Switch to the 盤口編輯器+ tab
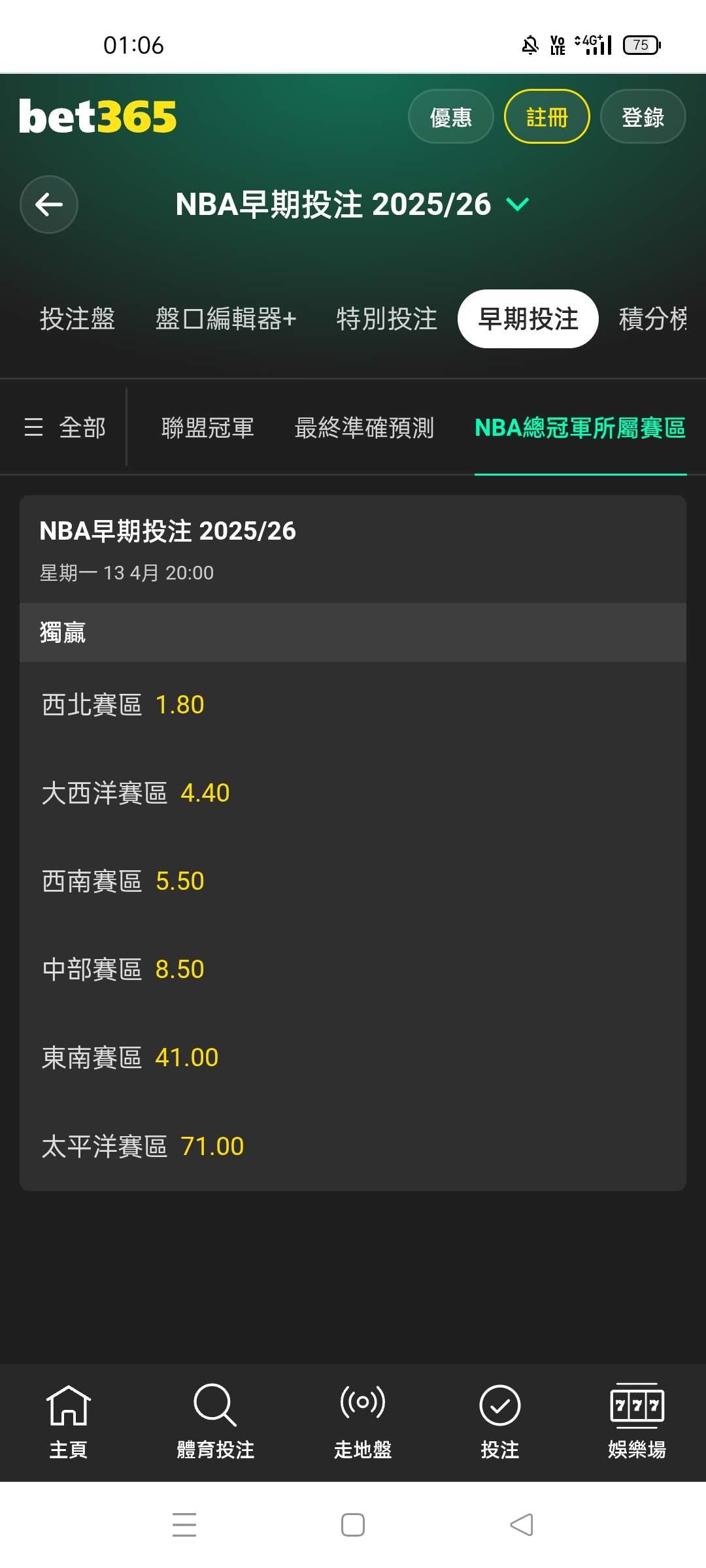The width and height of the screenshot is (706, 1568). pyautogui.click(x=226, y=319)
